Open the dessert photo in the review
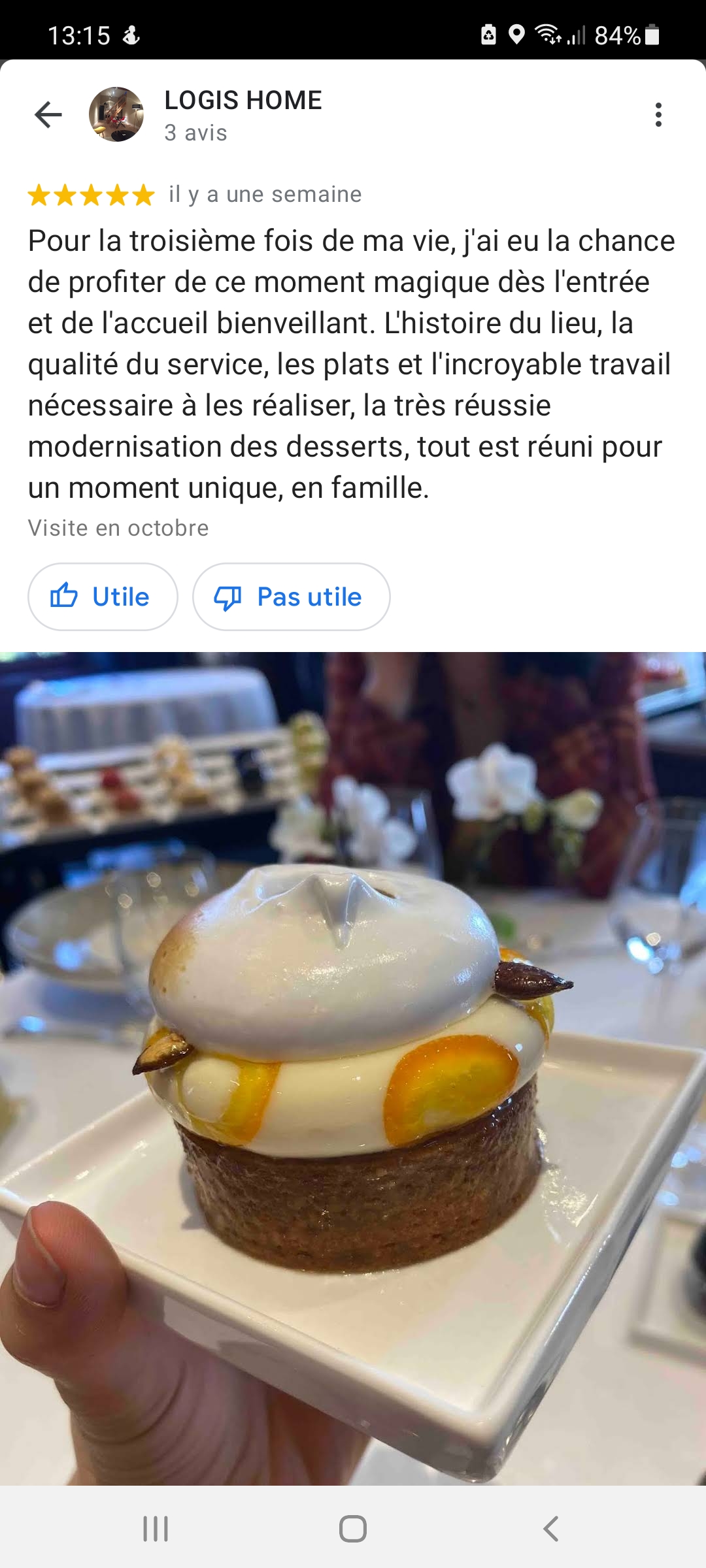The height and width of the screenshot is (1568, 706). [353, 1068]
